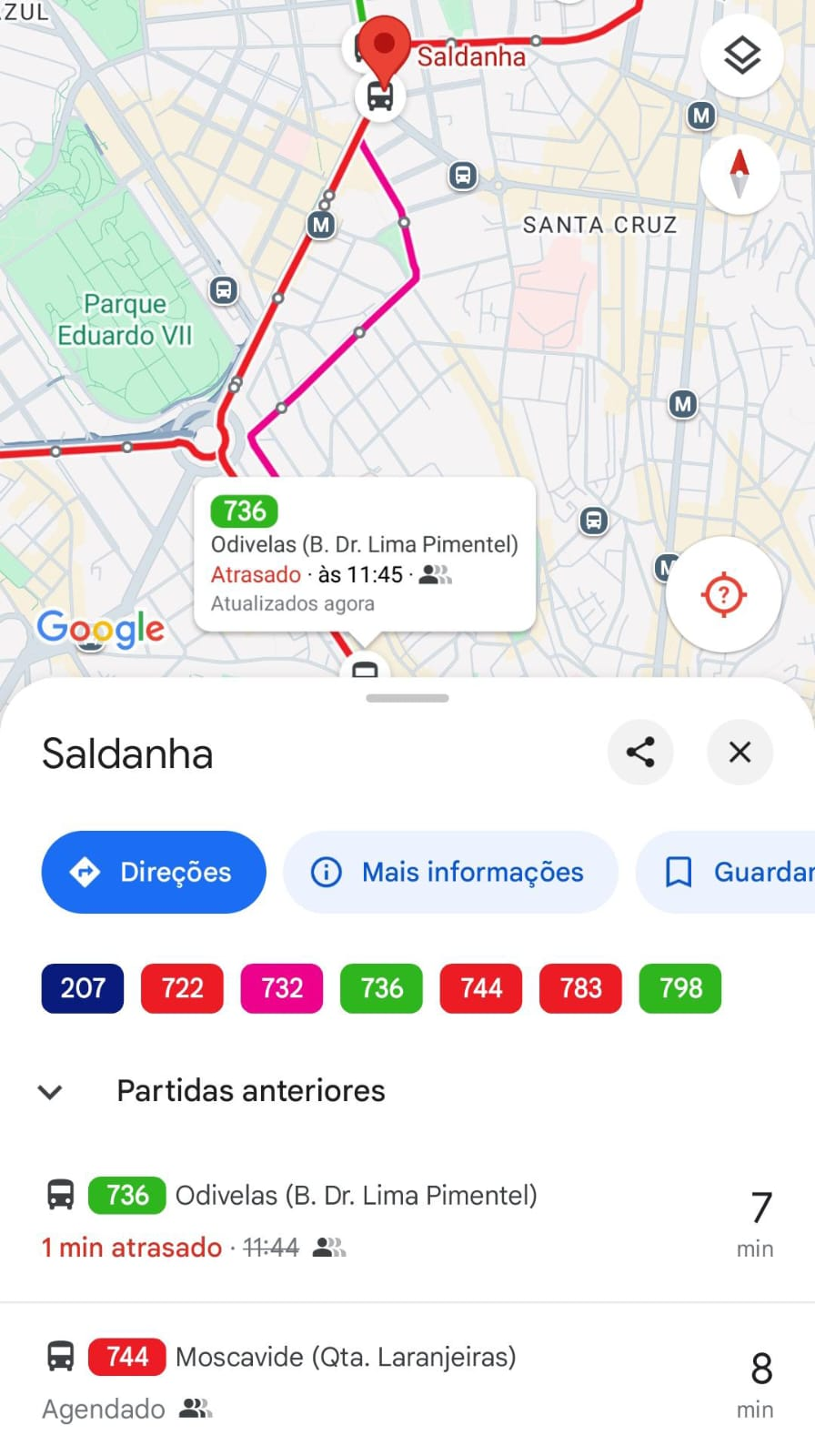Select the 207 line chip
Viewport: 815px width, 1456px height.
tap(83, 988)
